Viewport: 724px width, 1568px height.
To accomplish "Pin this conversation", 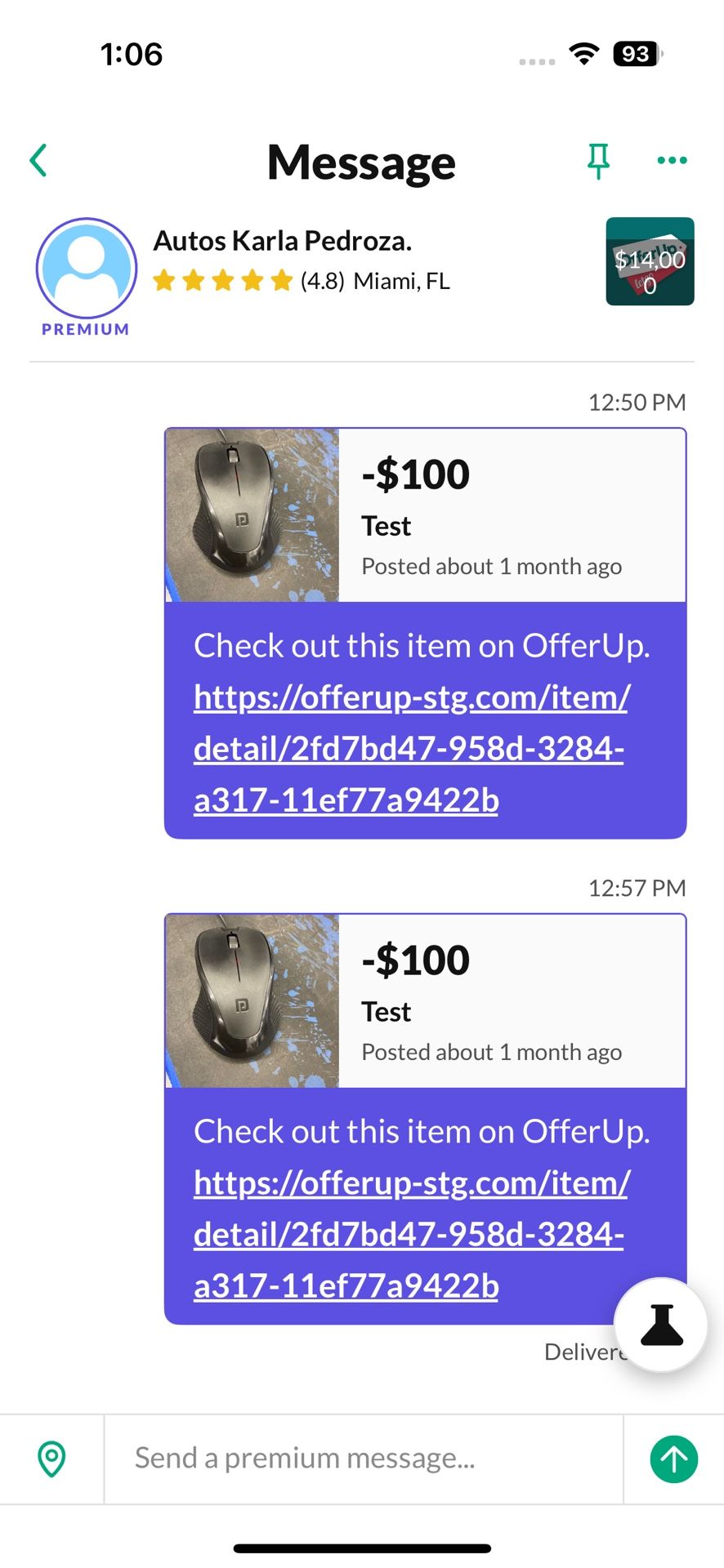I will pyautogui.click(x=598, y=160).
